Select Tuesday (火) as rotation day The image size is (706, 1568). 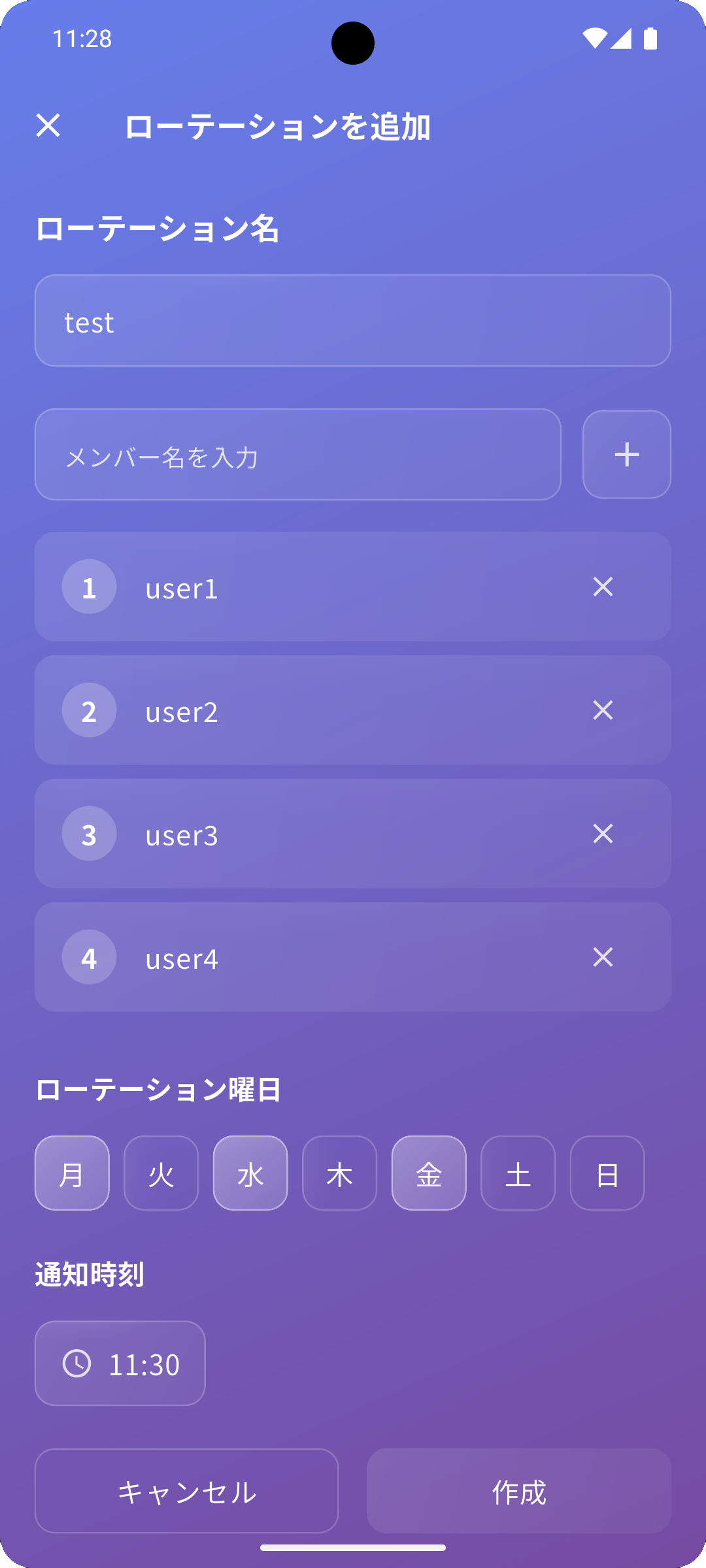pyautogui.click(x=161, y=1173)
